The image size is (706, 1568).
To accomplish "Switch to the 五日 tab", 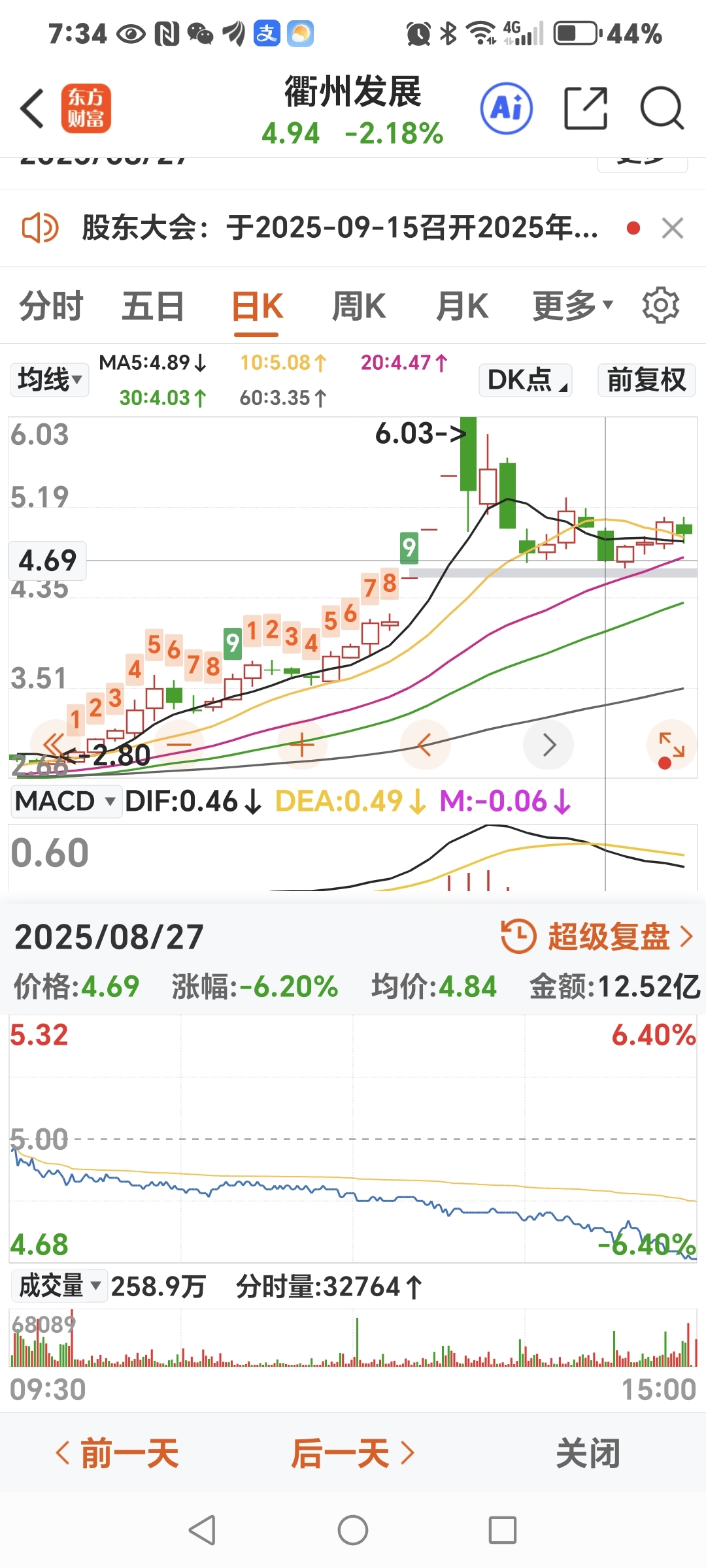I will click(153, 306).
